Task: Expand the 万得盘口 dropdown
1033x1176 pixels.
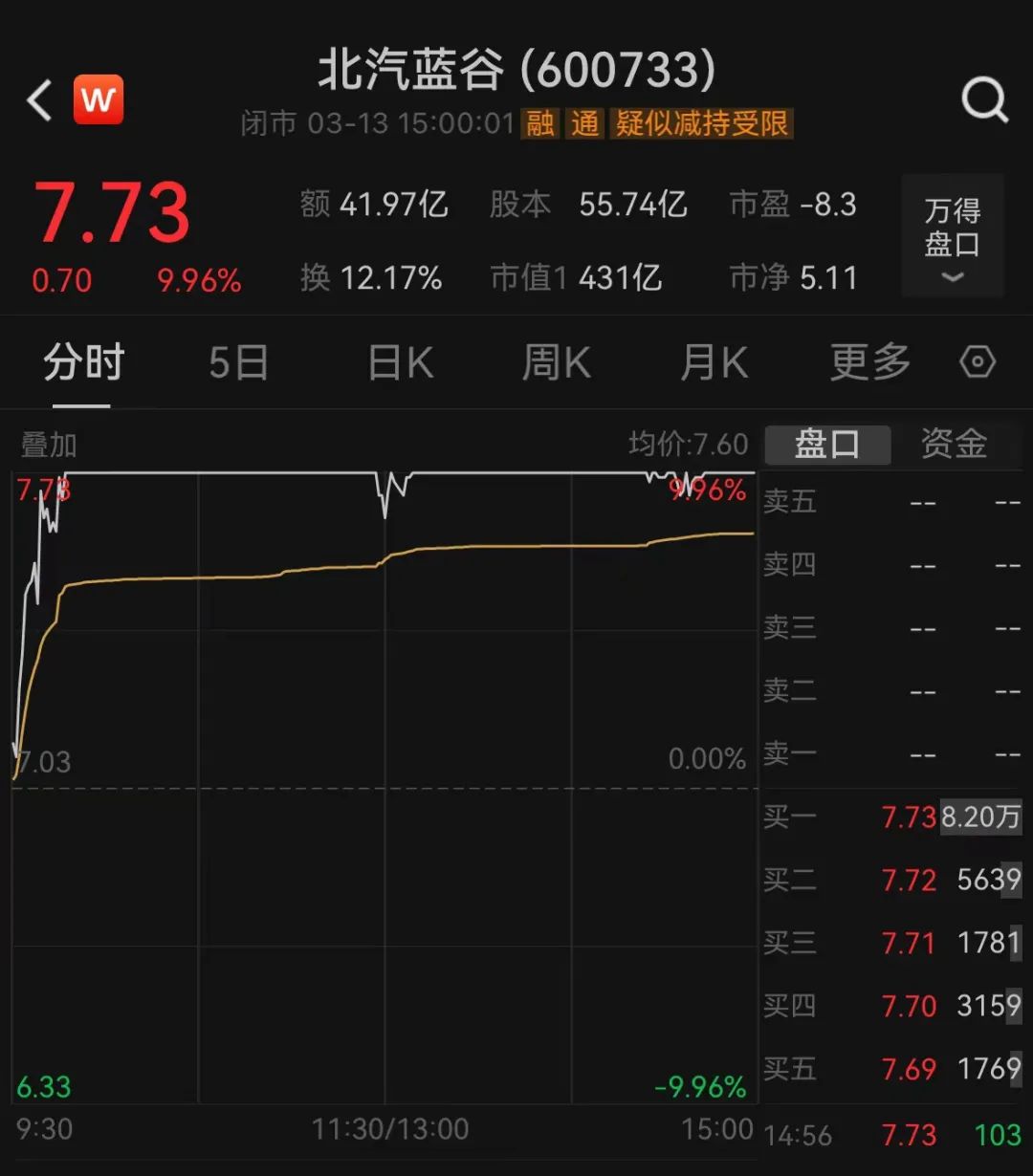Action: click(952, 236)
